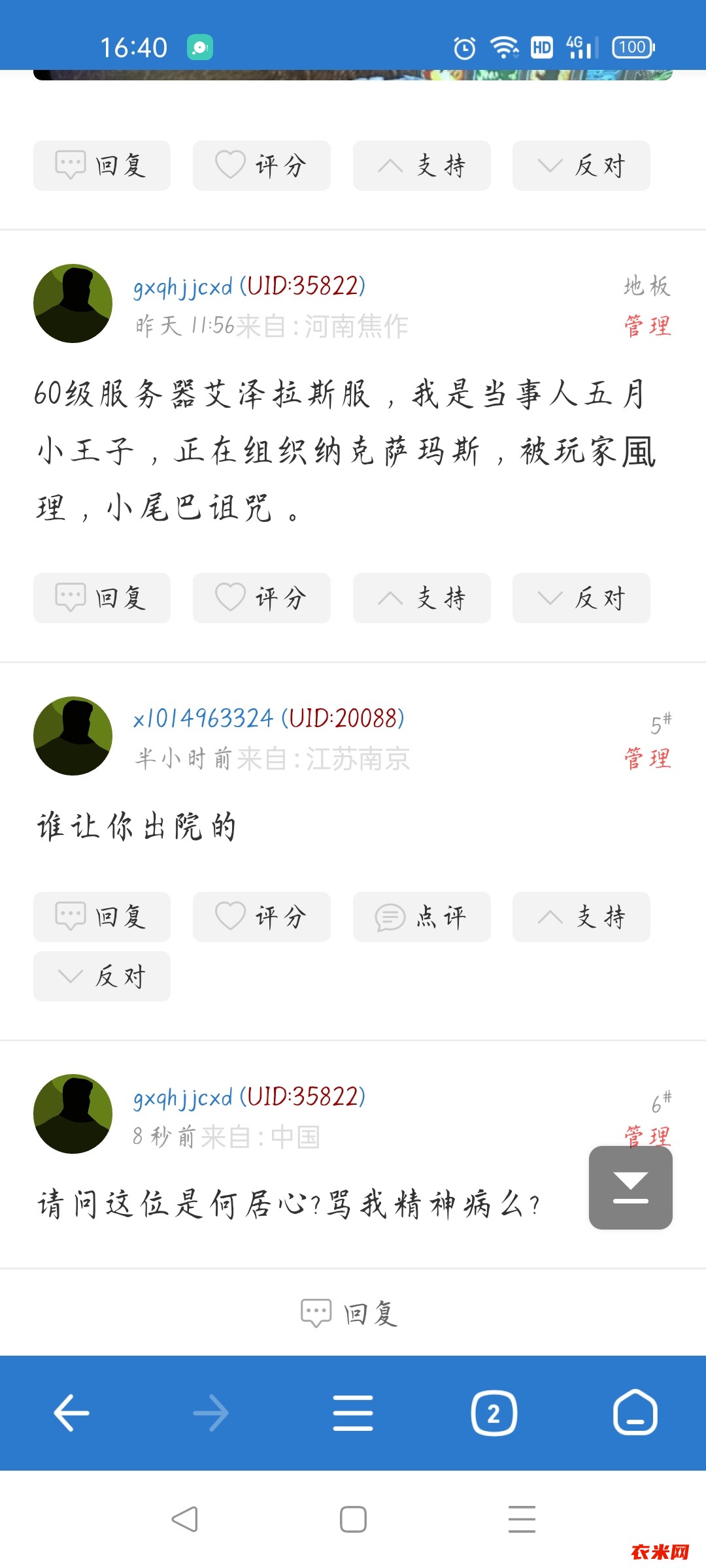This screenshot has width=706, height=1568.
Task: Toggle opposition with 反对 under floor 地板
Action: pos(580,598)
